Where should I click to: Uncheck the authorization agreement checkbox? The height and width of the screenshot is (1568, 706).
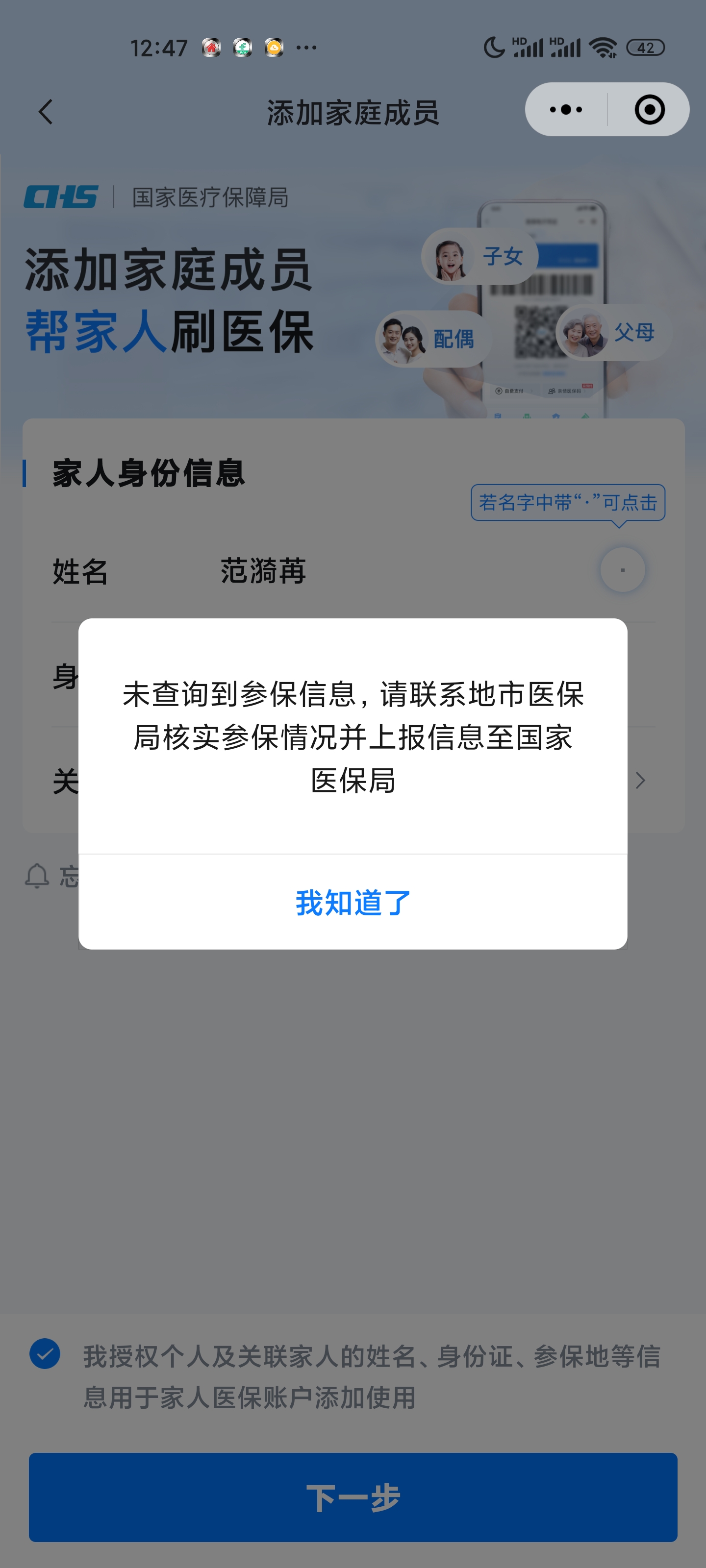(45, 1353)
